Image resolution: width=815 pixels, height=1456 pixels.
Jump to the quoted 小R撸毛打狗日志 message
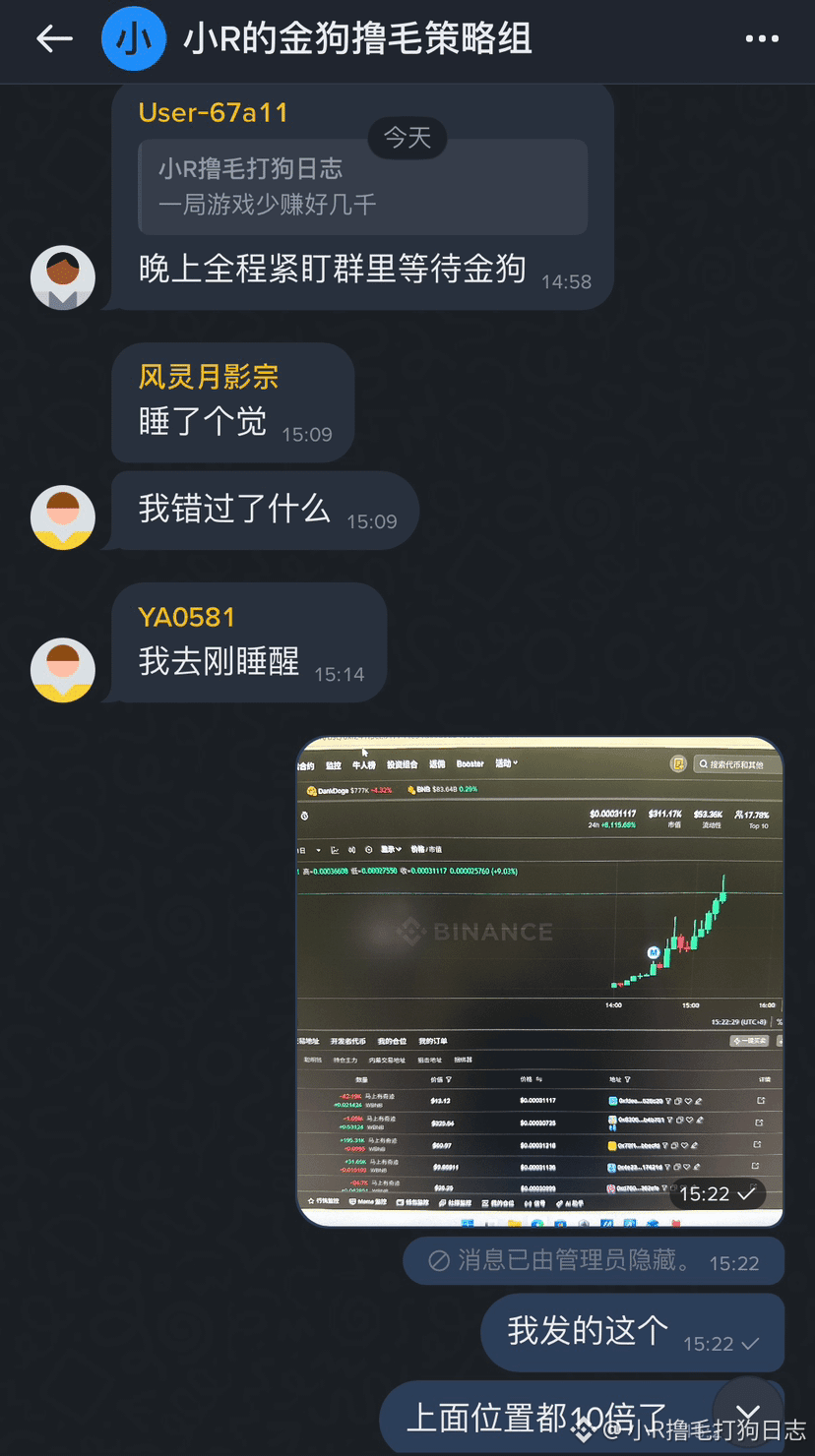pos(362,187)
